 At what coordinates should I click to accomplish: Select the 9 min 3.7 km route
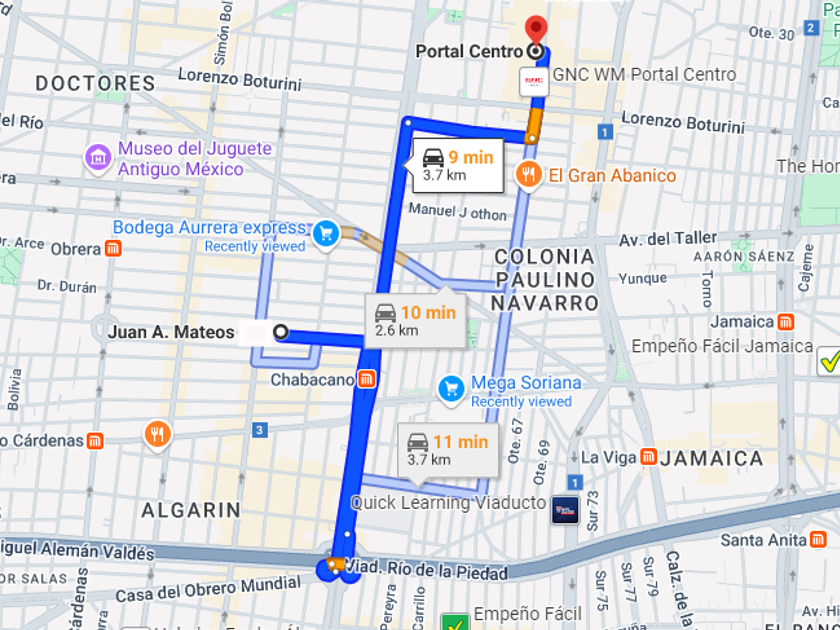point(458,166)
